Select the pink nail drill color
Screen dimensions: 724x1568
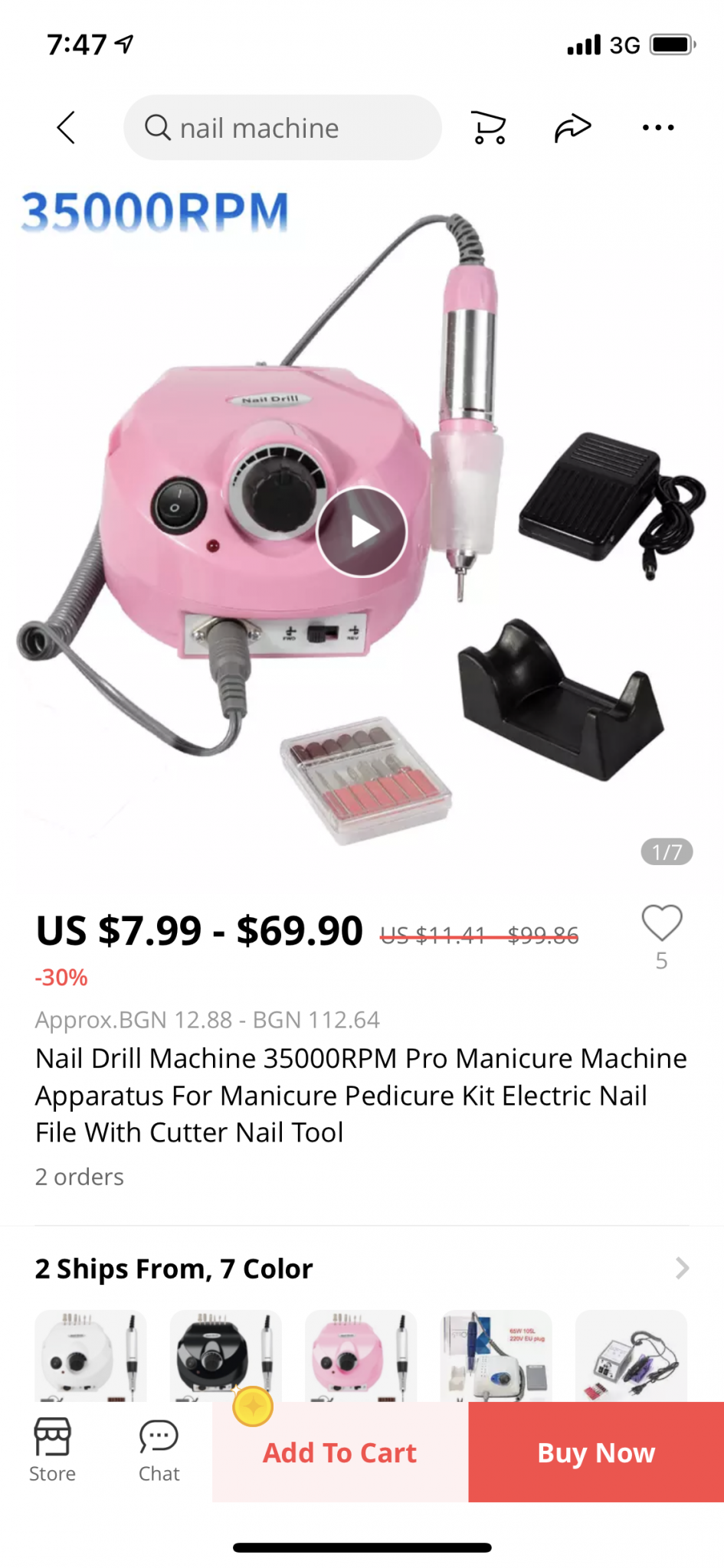click(360, 1355)
